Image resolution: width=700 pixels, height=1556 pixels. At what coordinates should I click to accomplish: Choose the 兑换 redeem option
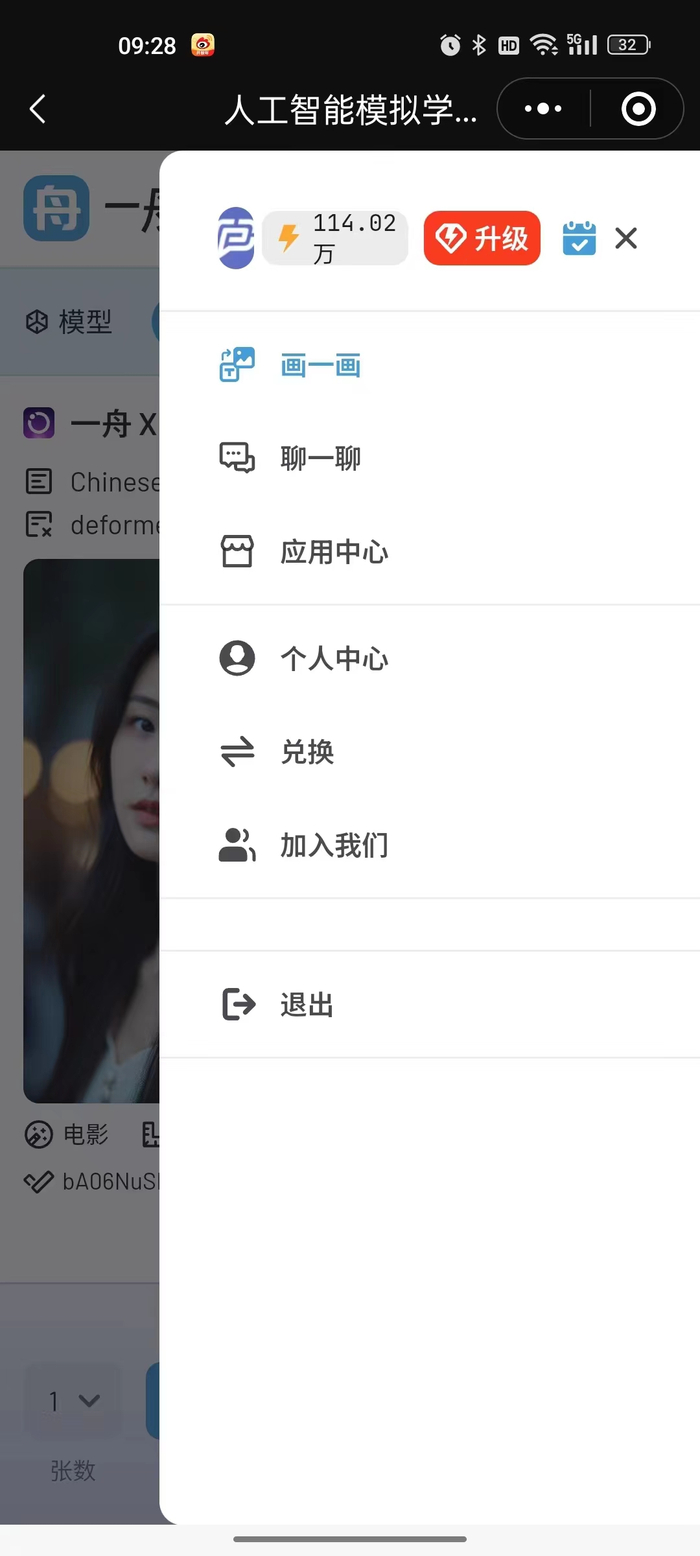[x=307, y=752]
